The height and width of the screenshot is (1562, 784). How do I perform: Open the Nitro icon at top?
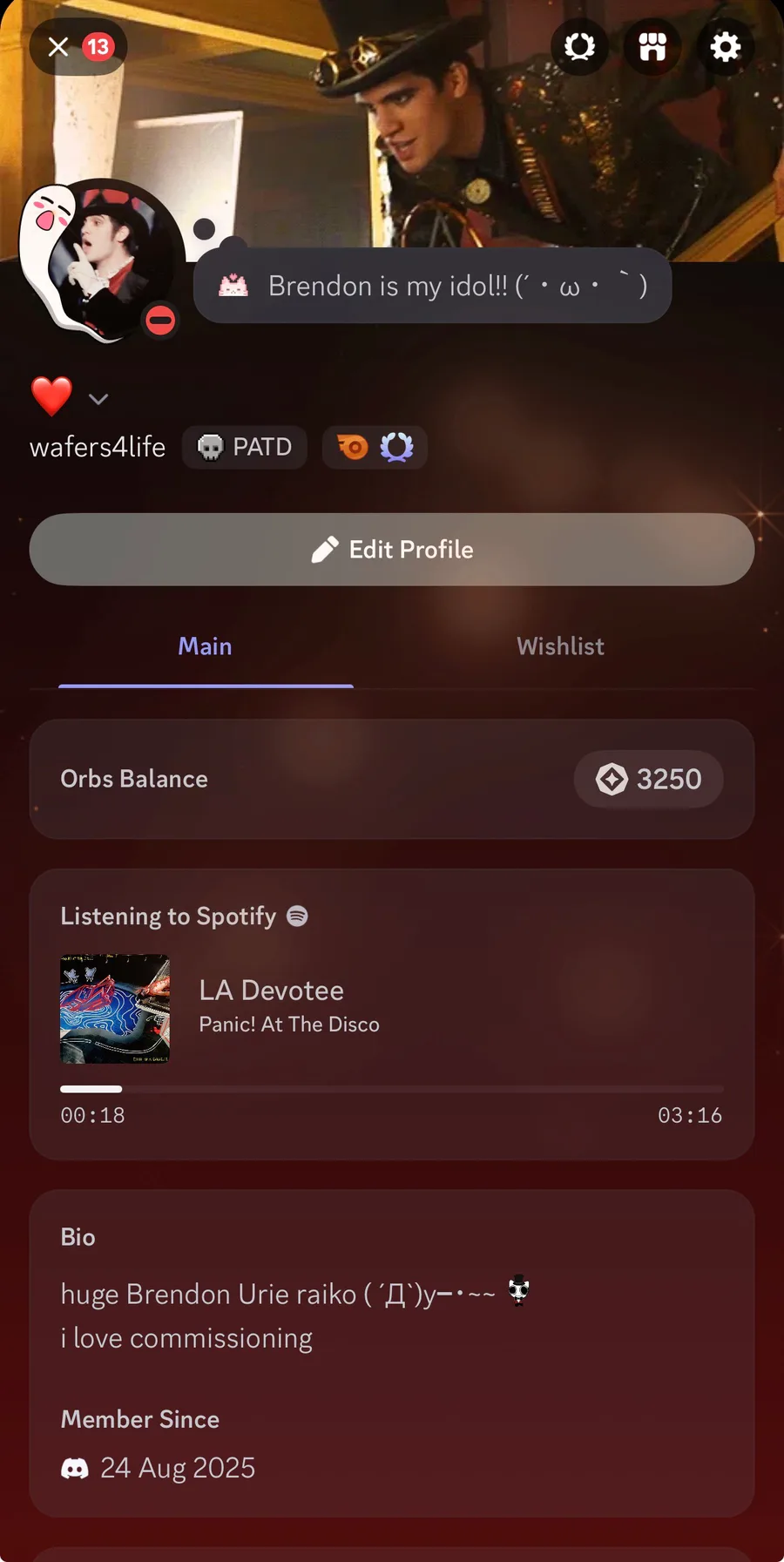pos(579,47)
